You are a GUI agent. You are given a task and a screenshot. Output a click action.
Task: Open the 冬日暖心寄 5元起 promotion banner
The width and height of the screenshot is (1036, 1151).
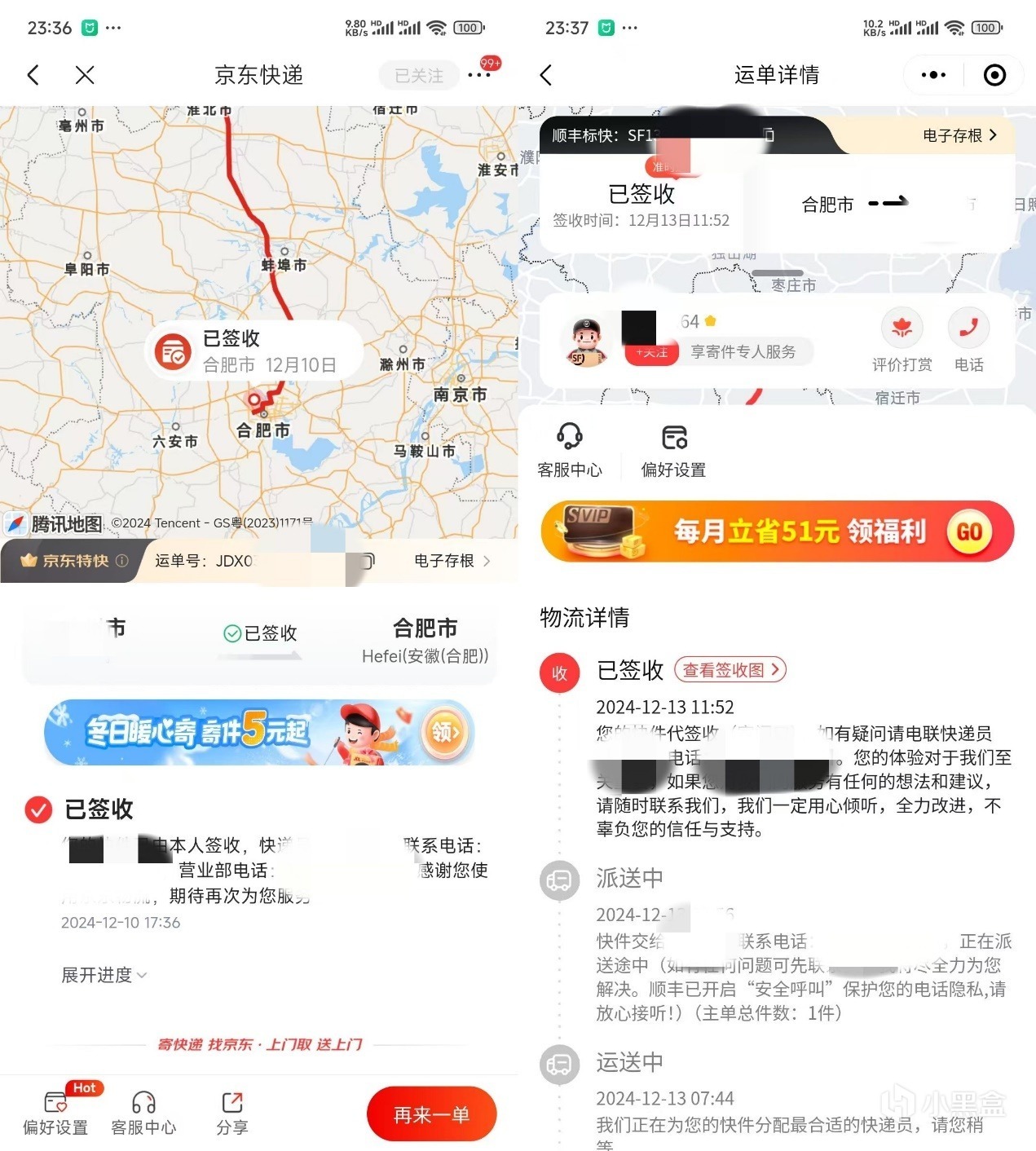click(259, 732)
